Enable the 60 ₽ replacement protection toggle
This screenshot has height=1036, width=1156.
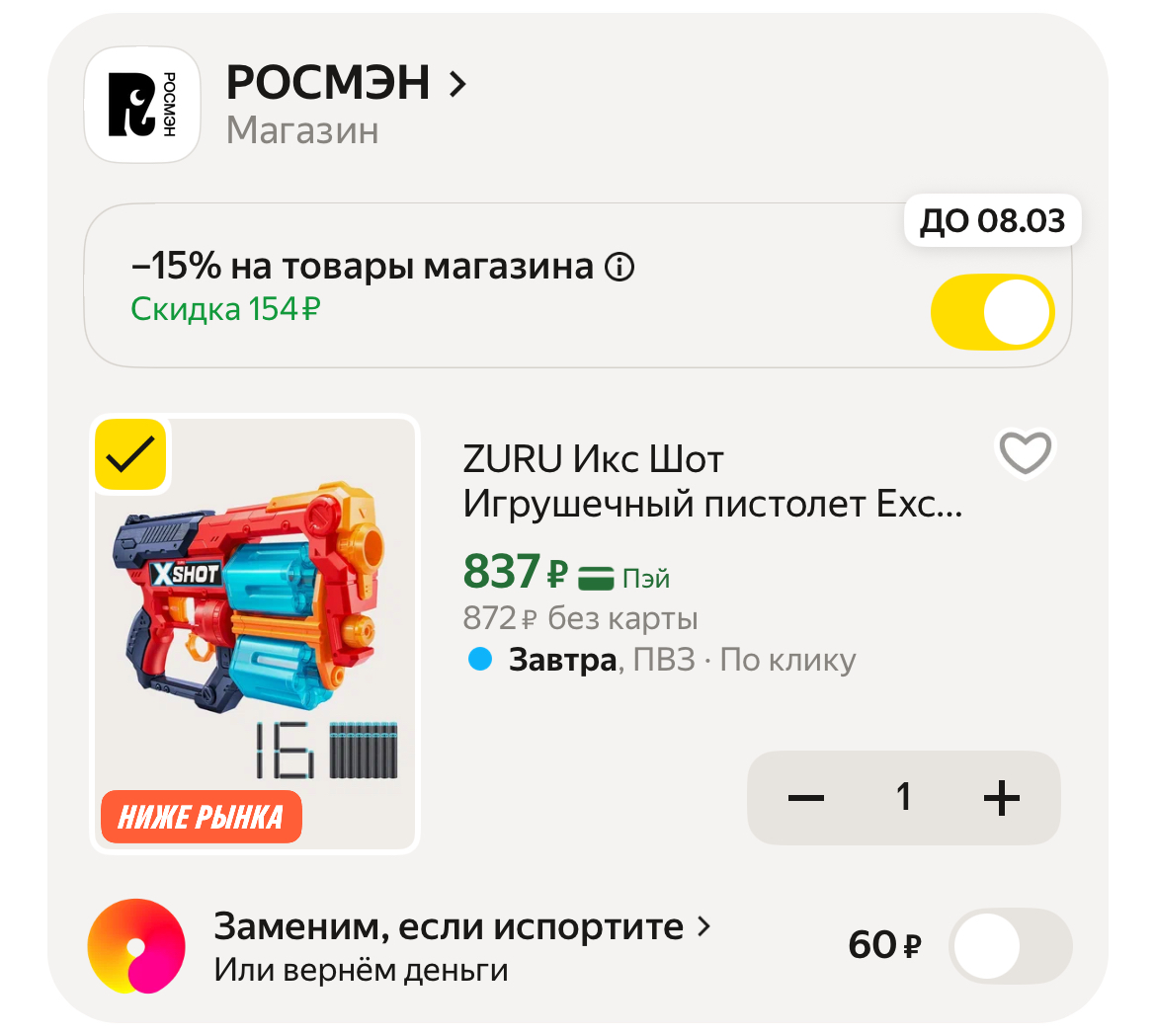tap(1010, 945)
